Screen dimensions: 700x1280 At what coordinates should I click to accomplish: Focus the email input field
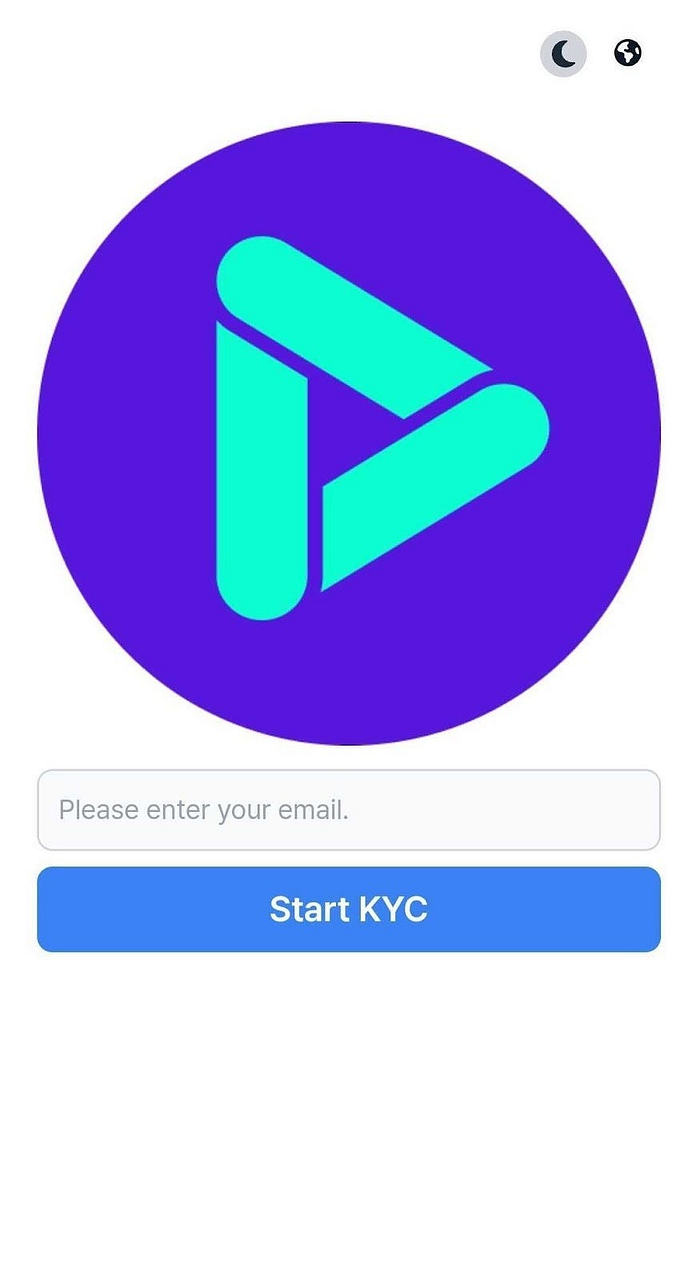pyautogui.click(x=349, y=810)
